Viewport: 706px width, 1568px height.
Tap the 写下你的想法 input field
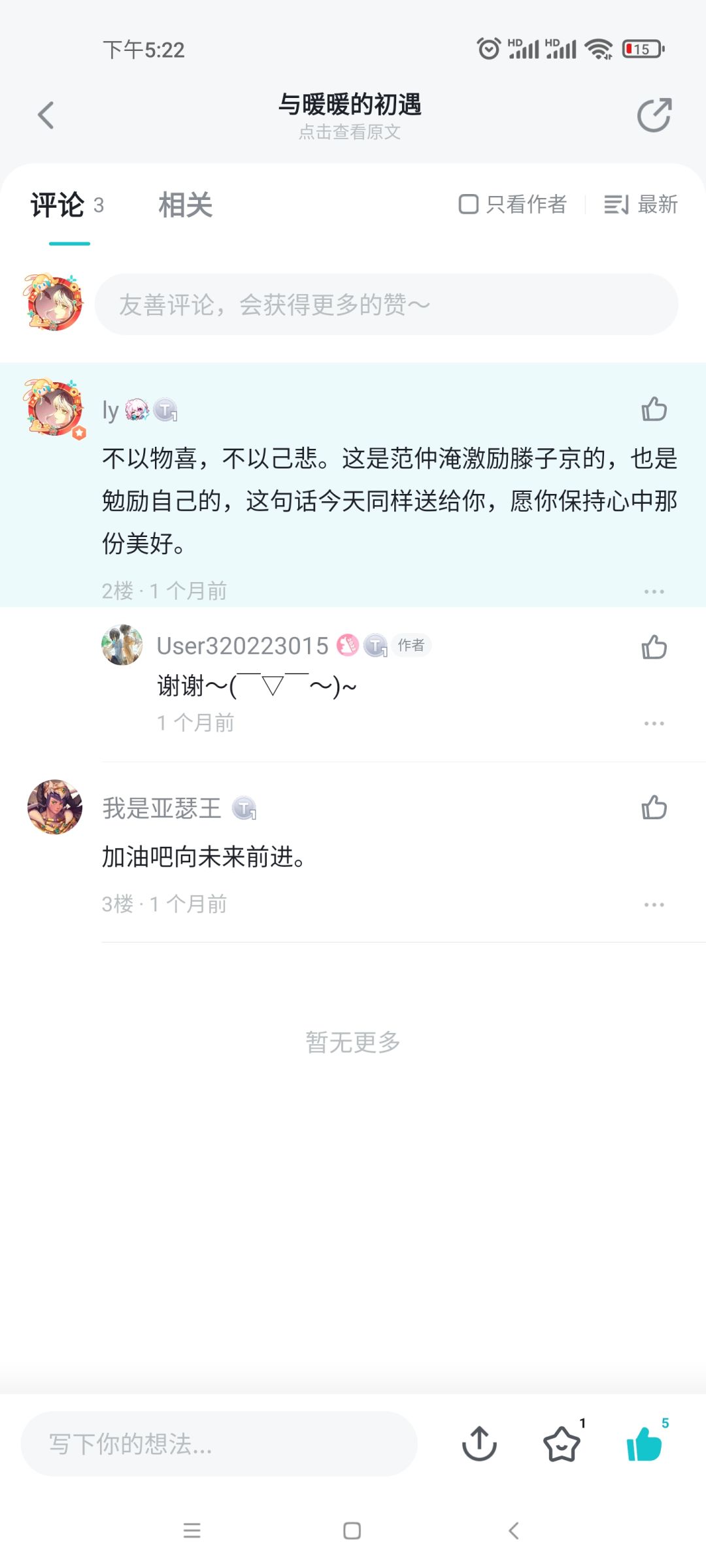pyautogui.click(x=219, y=1444)
